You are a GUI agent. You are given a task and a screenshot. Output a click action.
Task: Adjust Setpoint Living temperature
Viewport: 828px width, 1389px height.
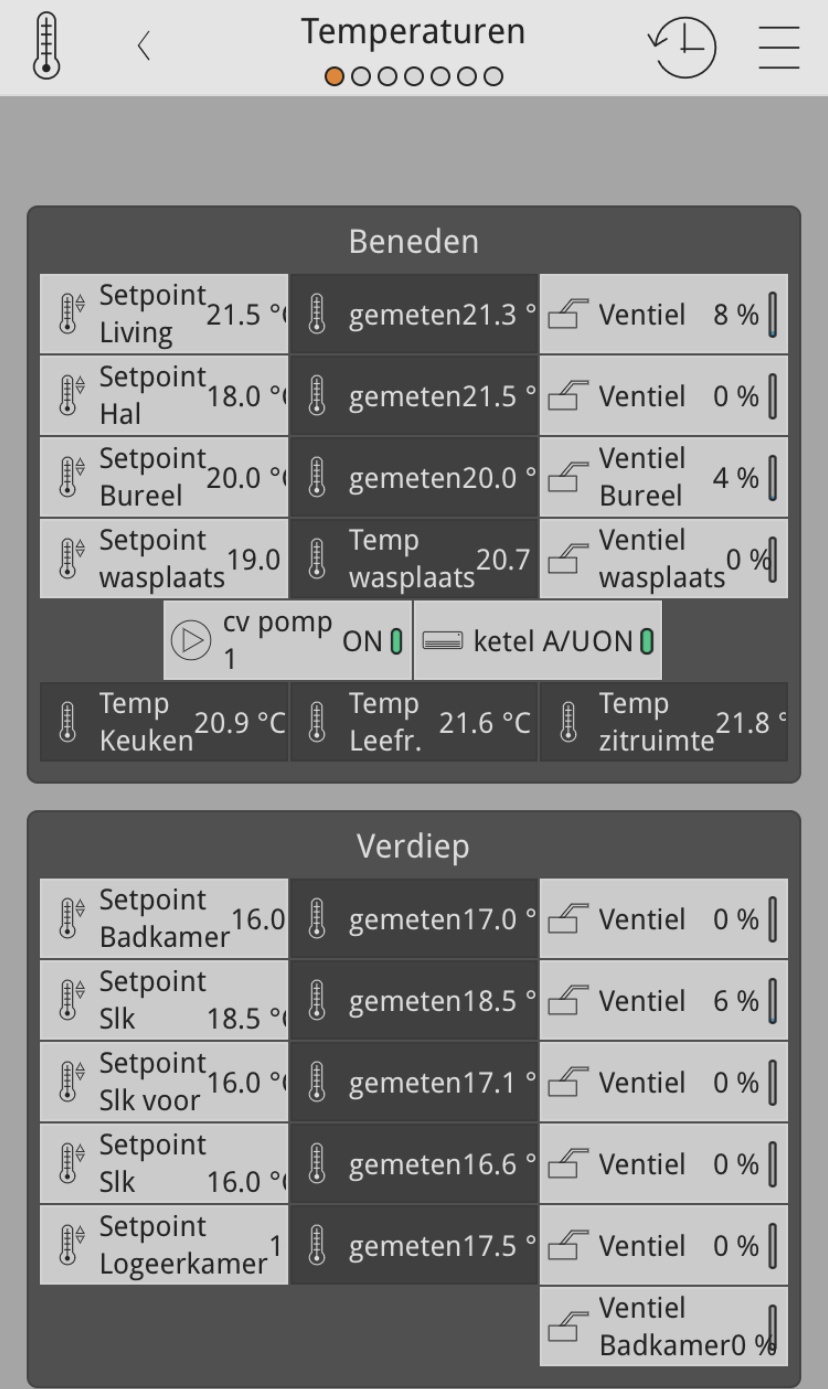click(164, 314)
